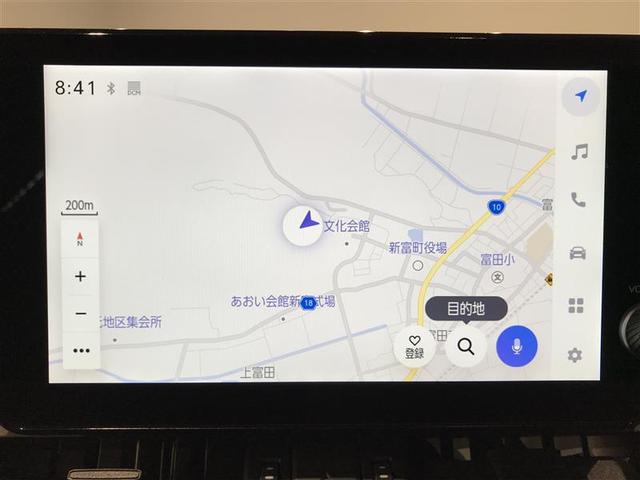Zoom out on the map
Viewport: 640px width, 480px height.
[81, 313]
